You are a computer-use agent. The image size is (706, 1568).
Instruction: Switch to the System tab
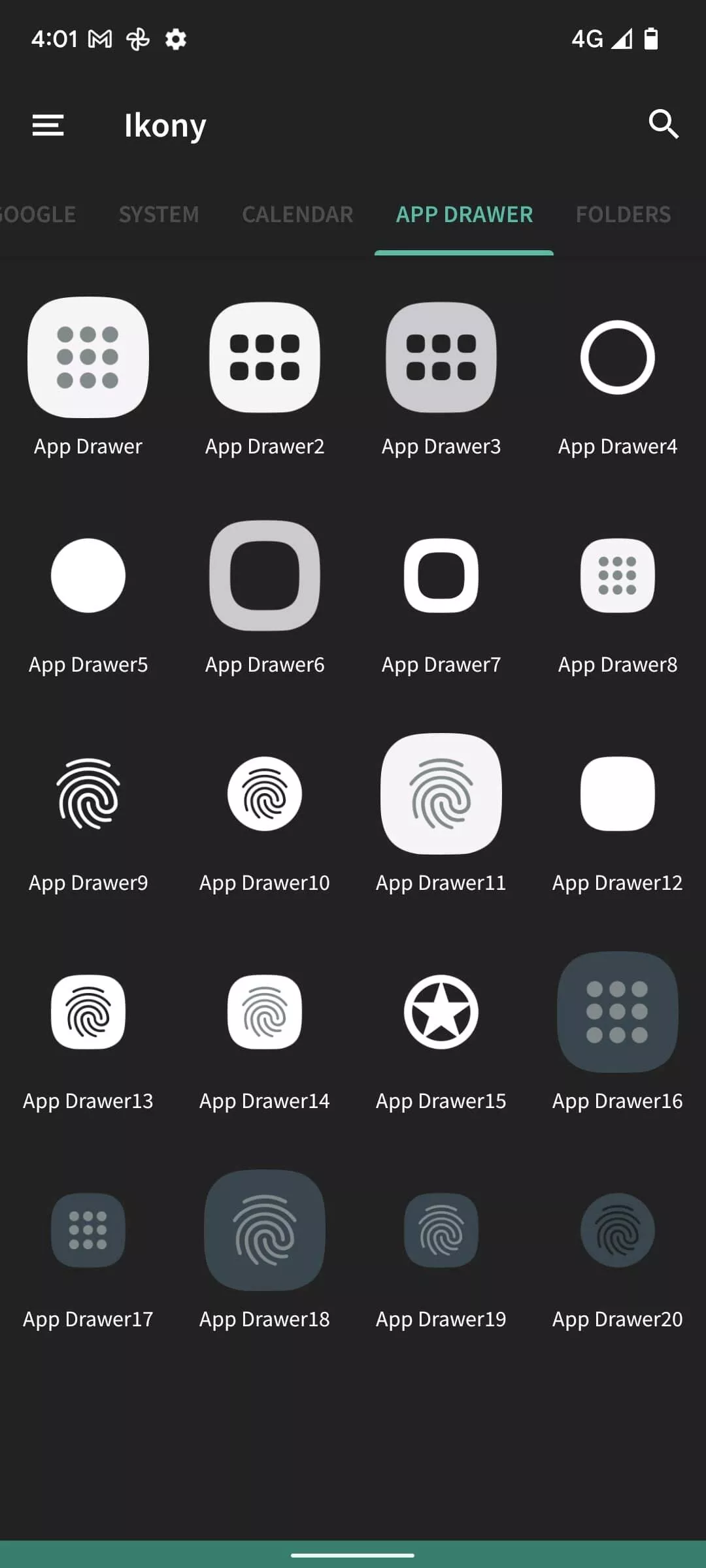pyautogui.click(x=159, y=214)
